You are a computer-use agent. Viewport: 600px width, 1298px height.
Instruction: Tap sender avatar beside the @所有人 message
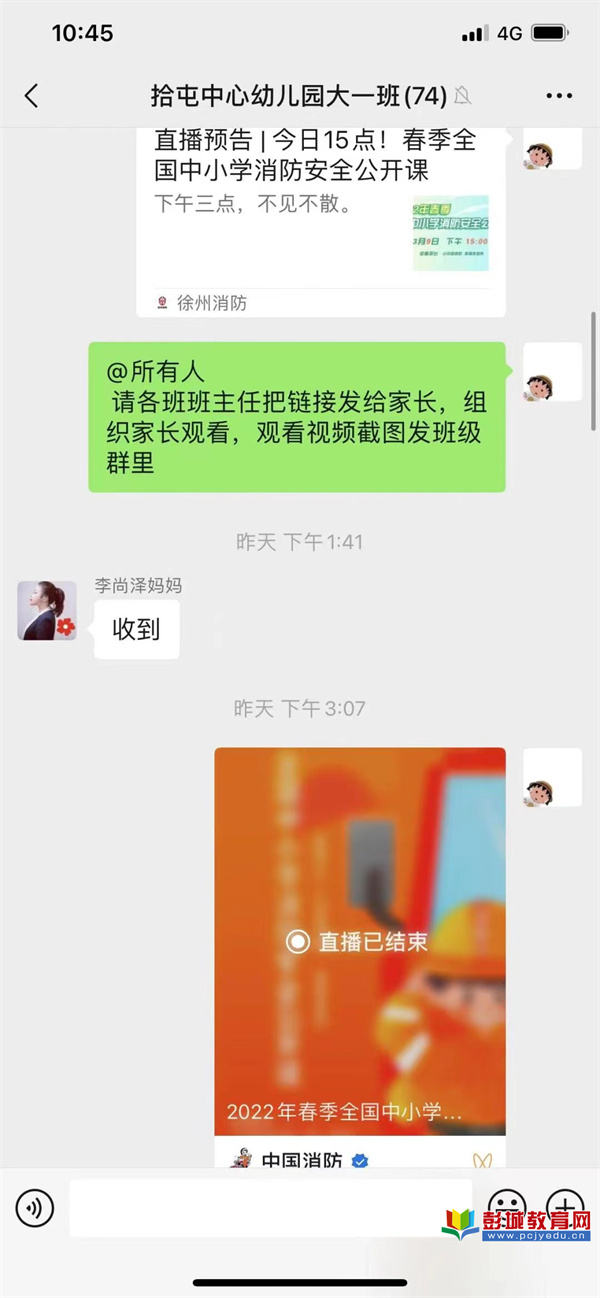pyautogui.click(x=552, y=372)
